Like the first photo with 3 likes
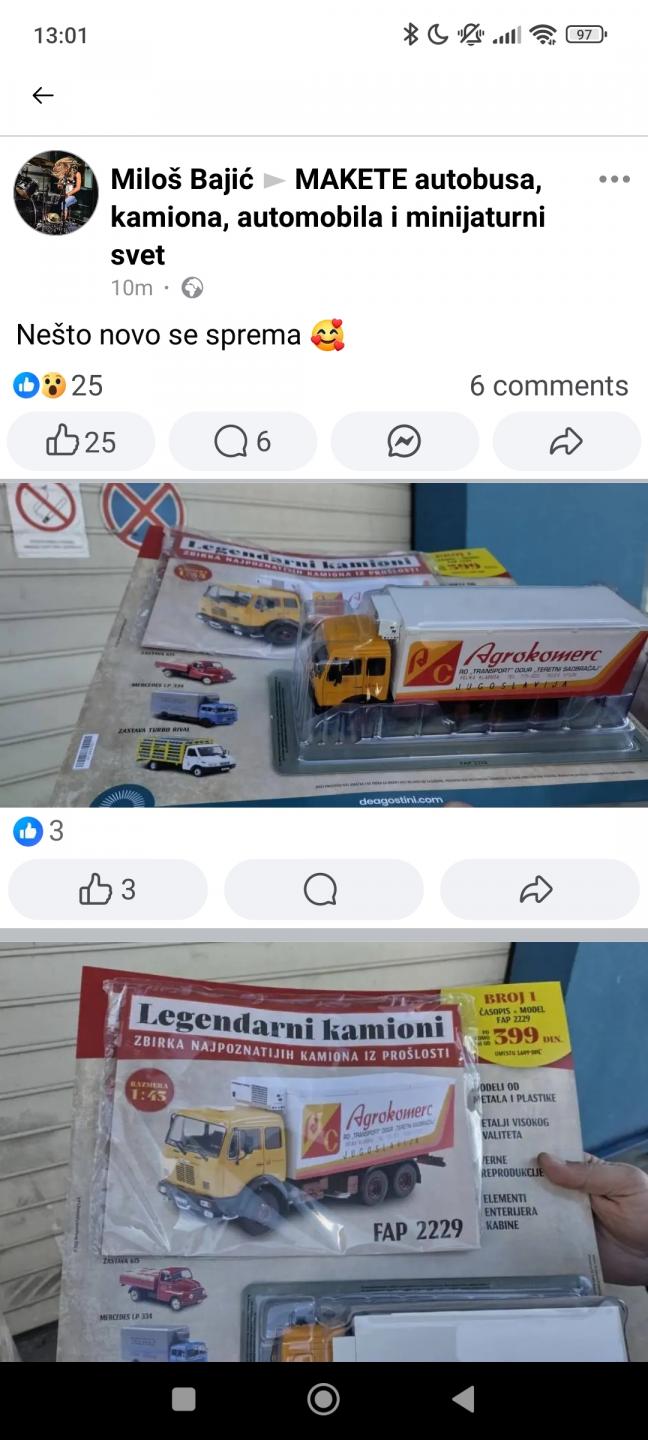Screen dimensions: 648x1440 pos(108,889)
